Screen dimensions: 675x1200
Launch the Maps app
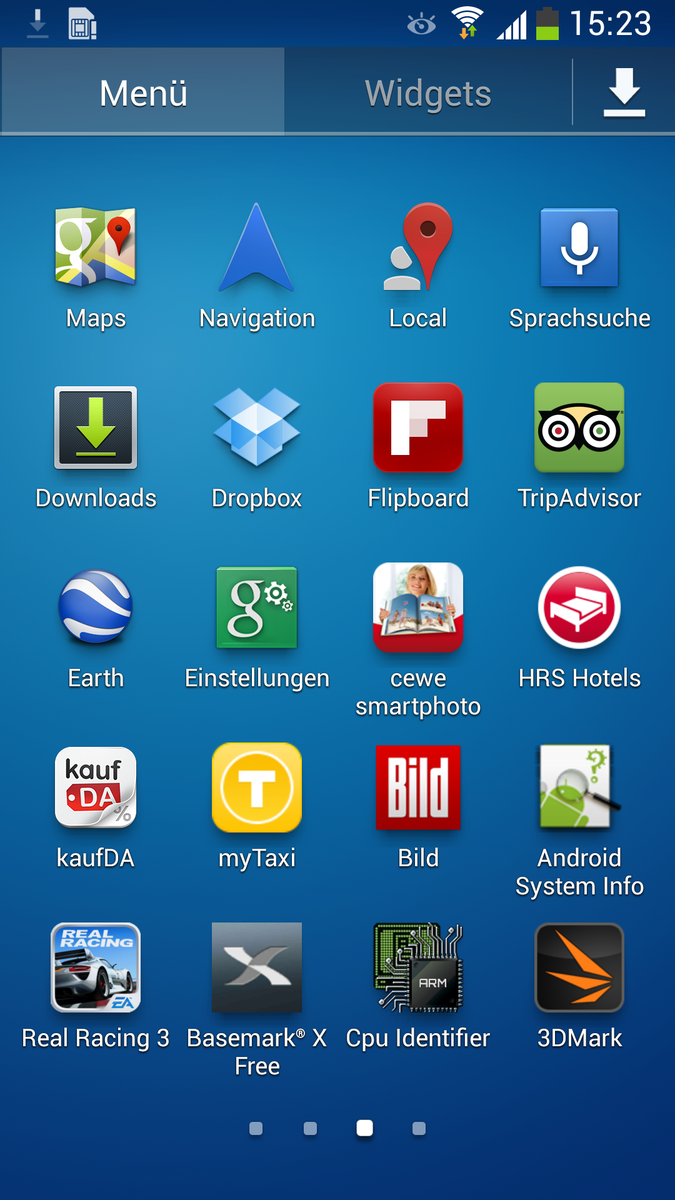point(96,248)
